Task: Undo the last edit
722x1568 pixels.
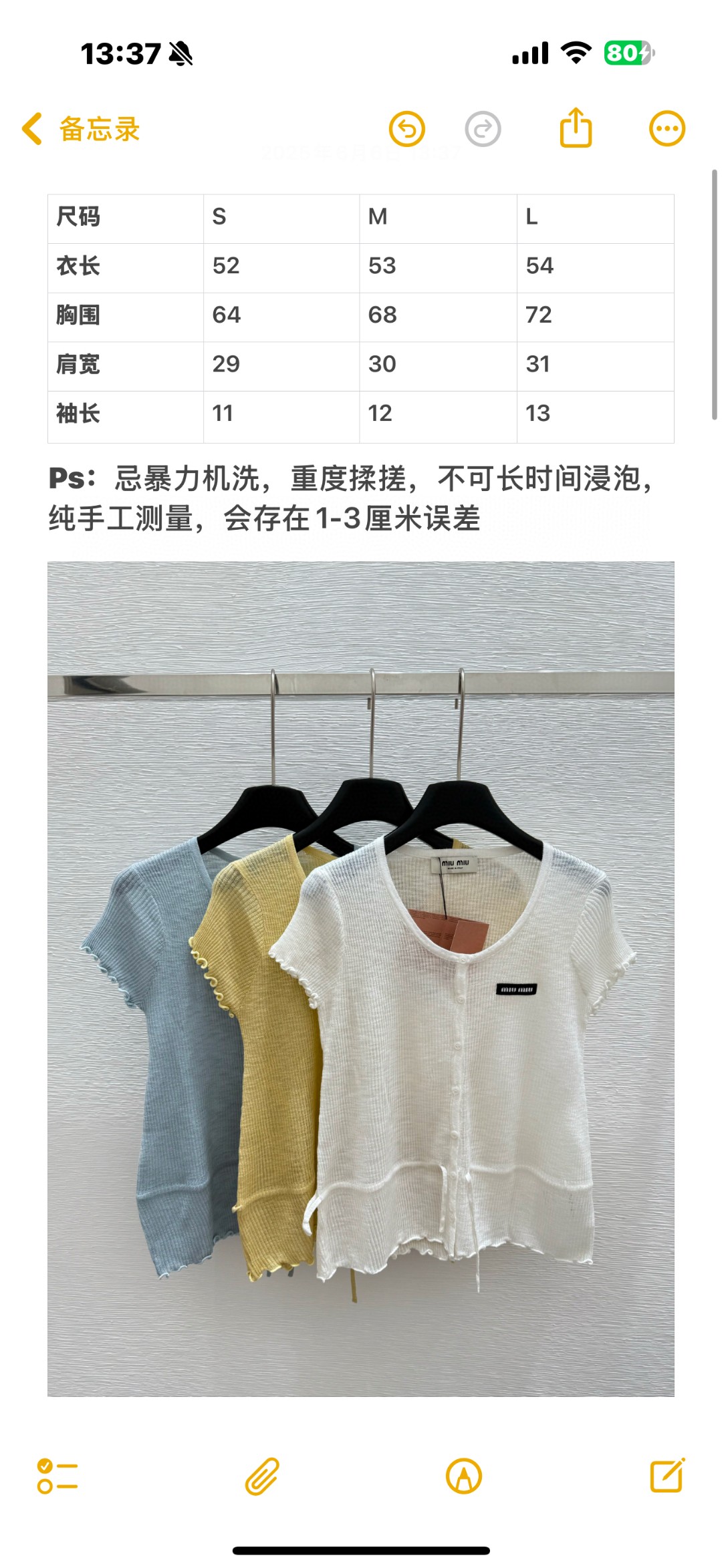Action: (x=406, y=129)
